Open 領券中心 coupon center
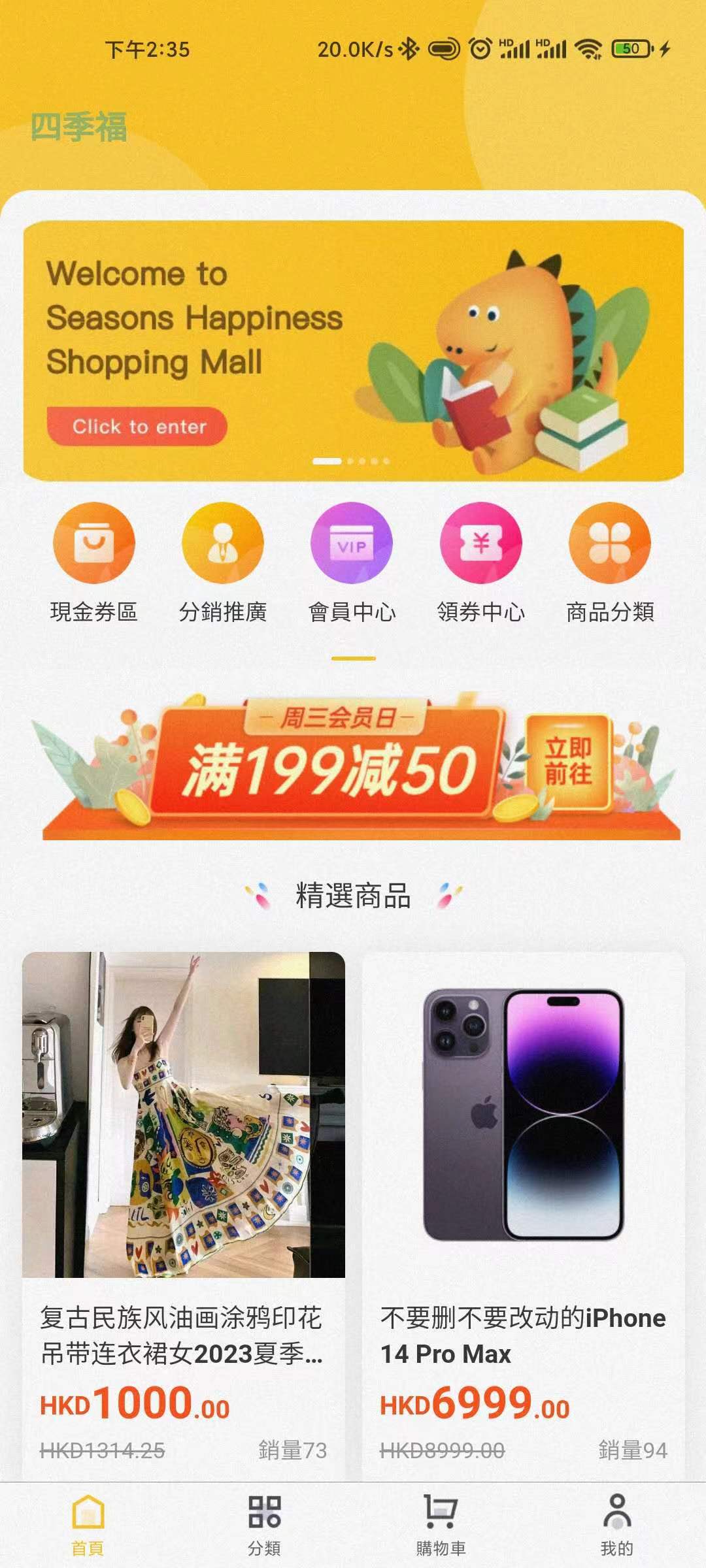Viewport: 706px width, 1568px height. [x=481, y=563]
